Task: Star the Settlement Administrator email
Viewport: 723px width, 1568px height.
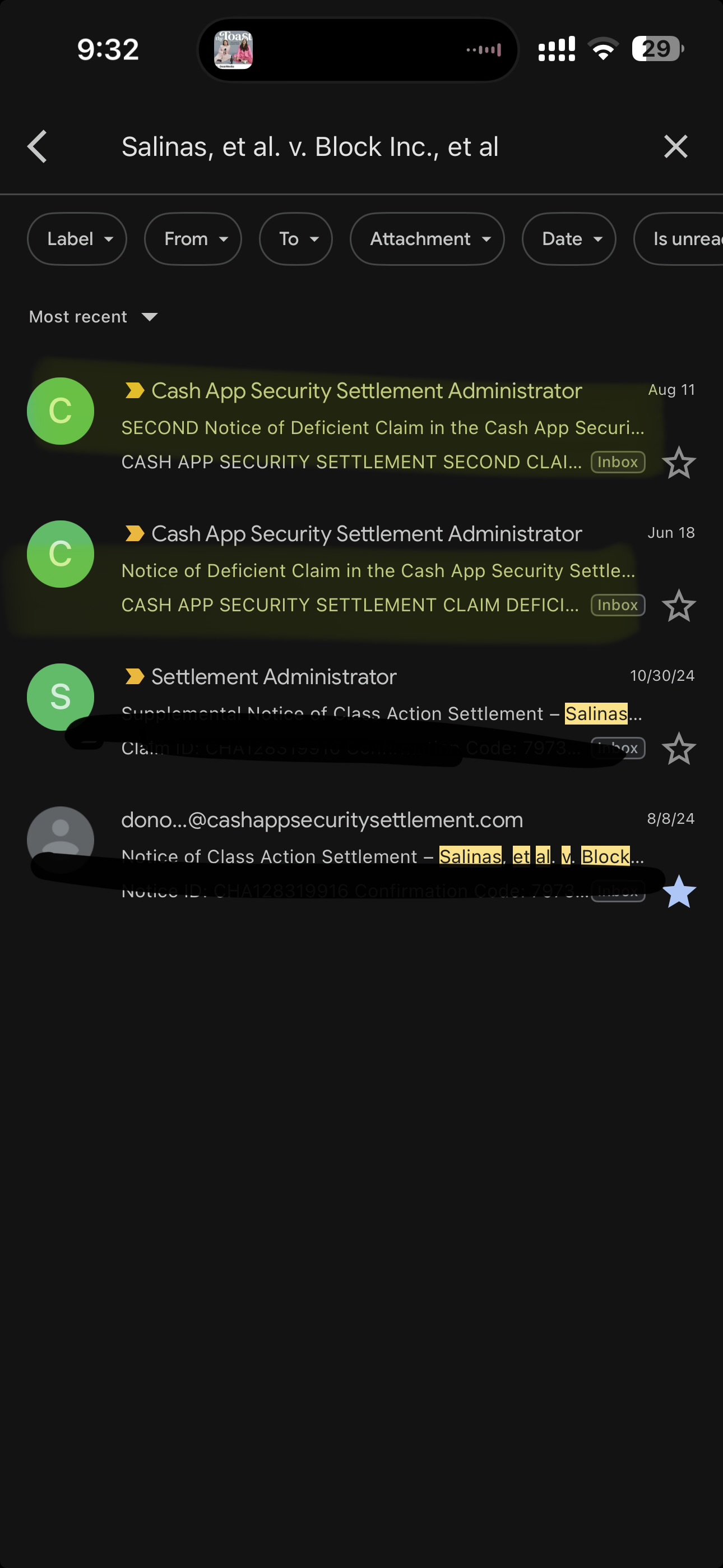Action: 679,749
